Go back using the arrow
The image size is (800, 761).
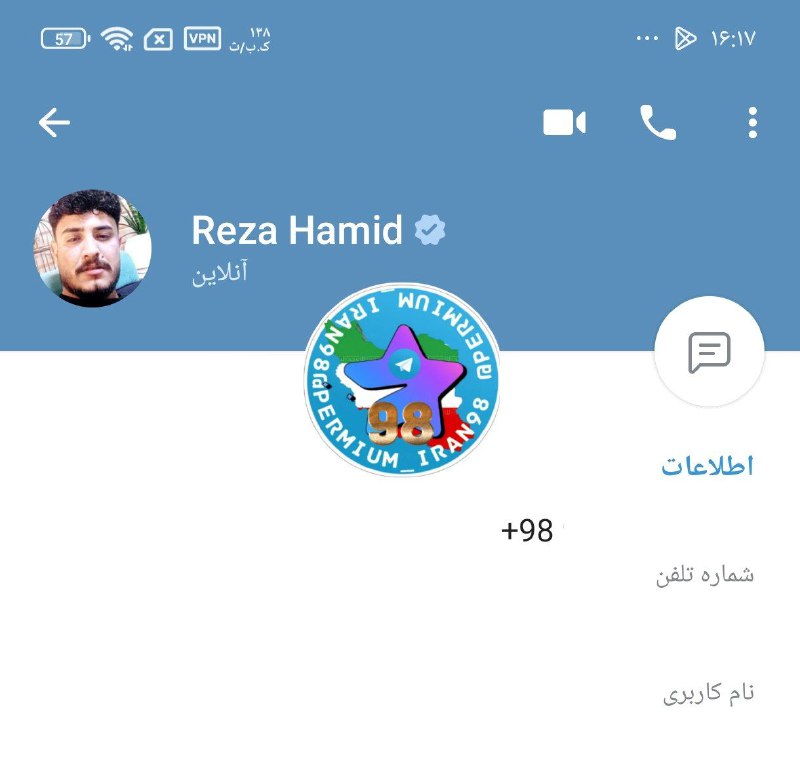coord(54,123)
